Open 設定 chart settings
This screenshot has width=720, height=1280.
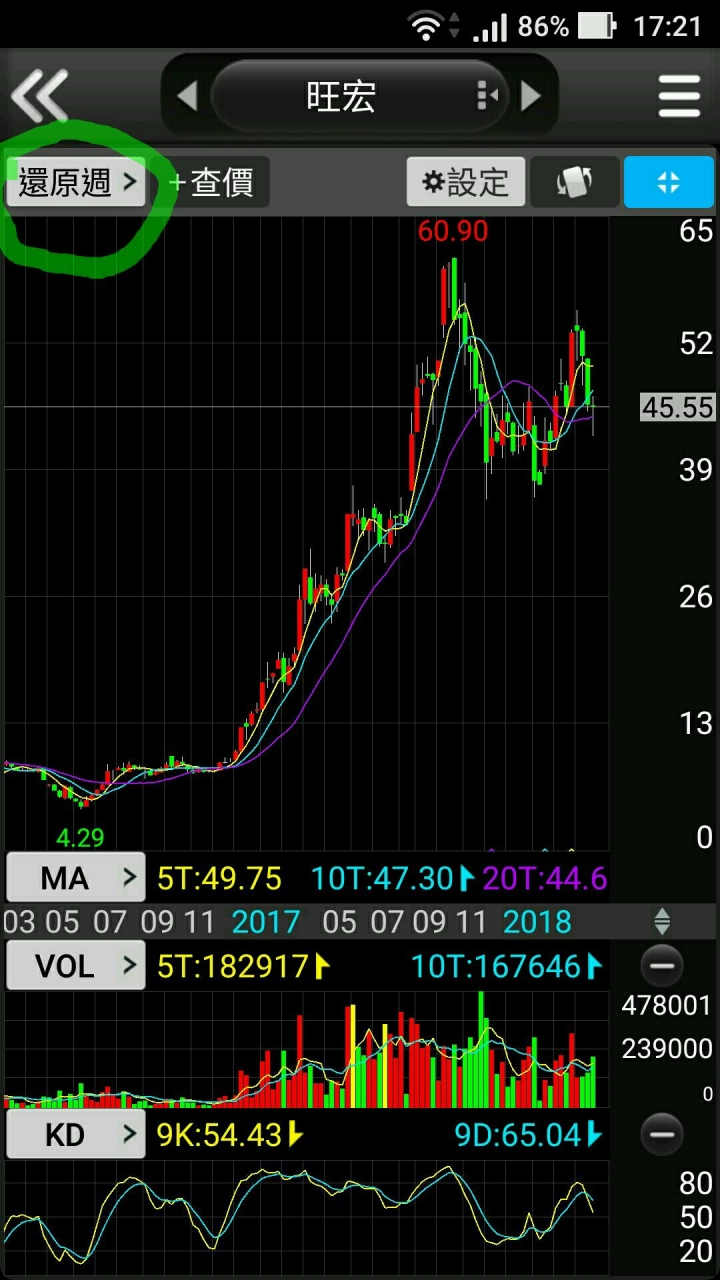466,182
